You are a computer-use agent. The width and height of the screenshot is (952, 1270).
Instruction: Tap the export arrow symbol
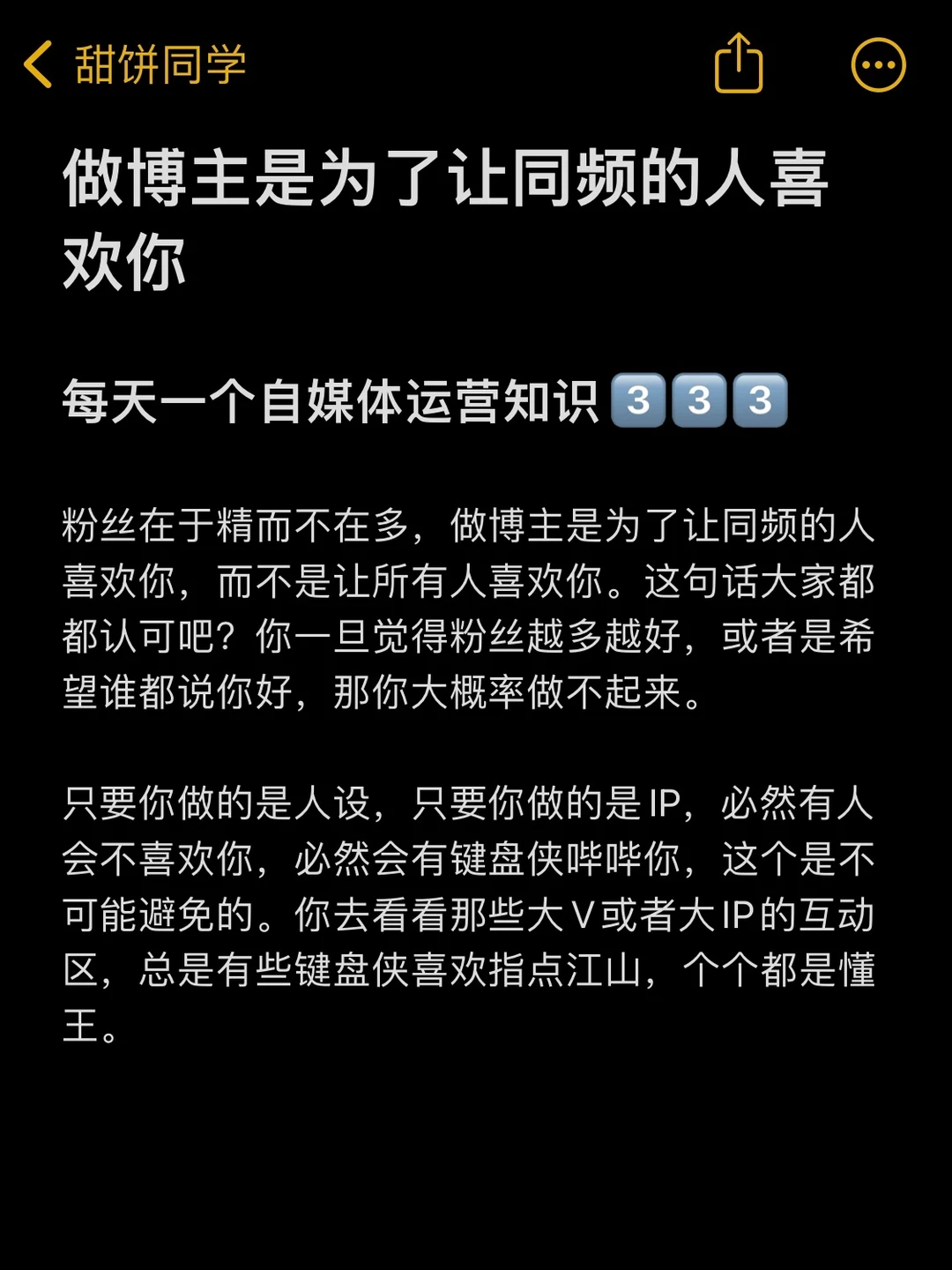tap(739, 64)
